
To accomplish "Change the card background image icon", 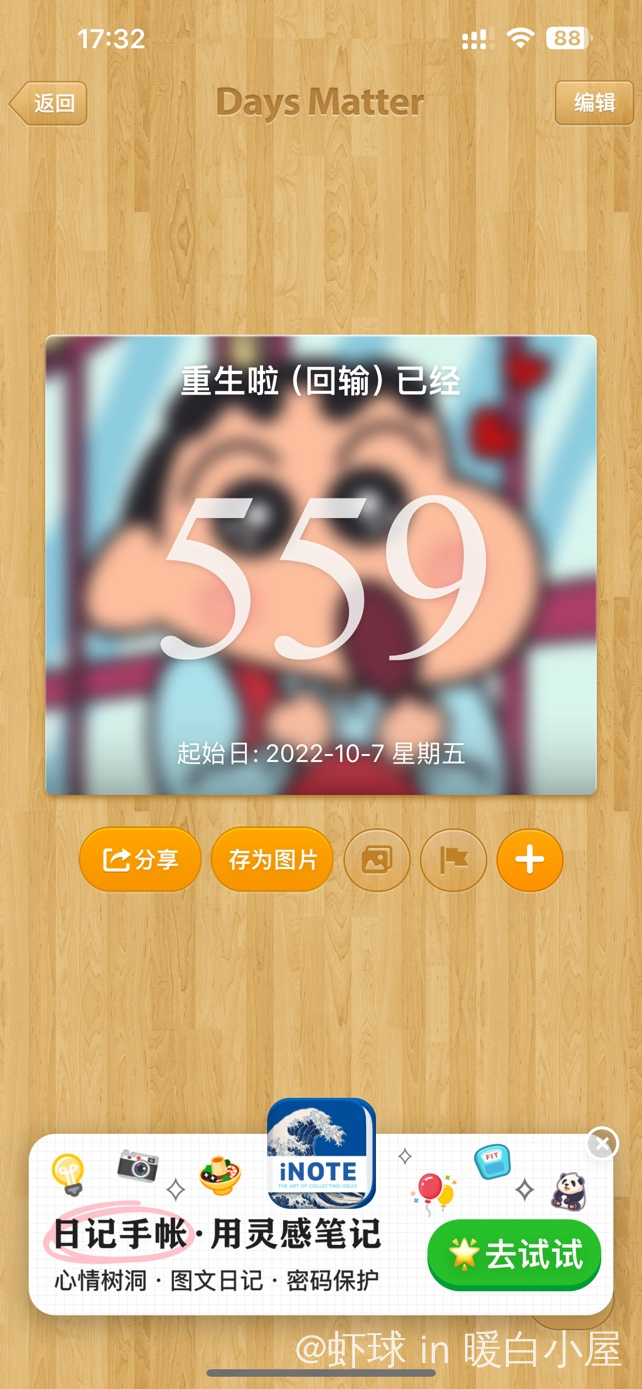I will [377, 859].
